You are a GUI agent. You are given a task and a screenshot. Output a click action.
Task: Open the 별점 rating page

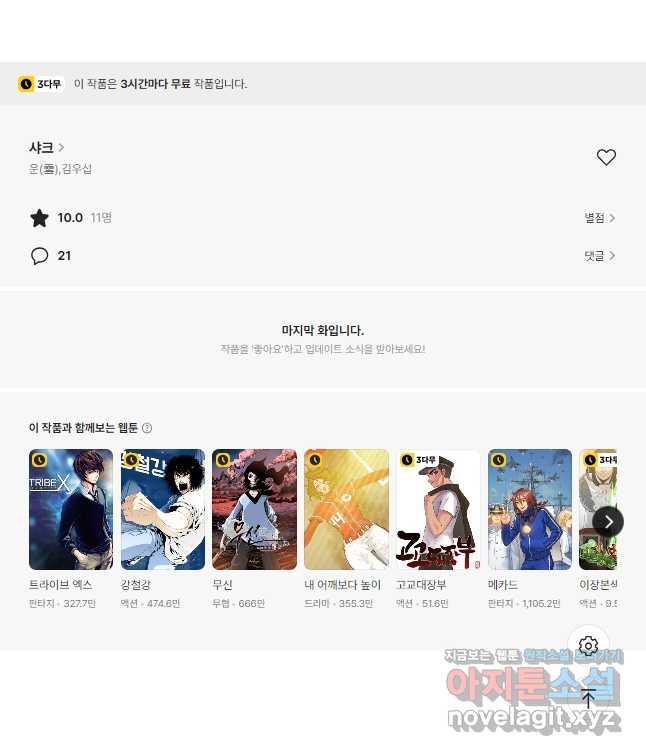(x=600, y=218)
